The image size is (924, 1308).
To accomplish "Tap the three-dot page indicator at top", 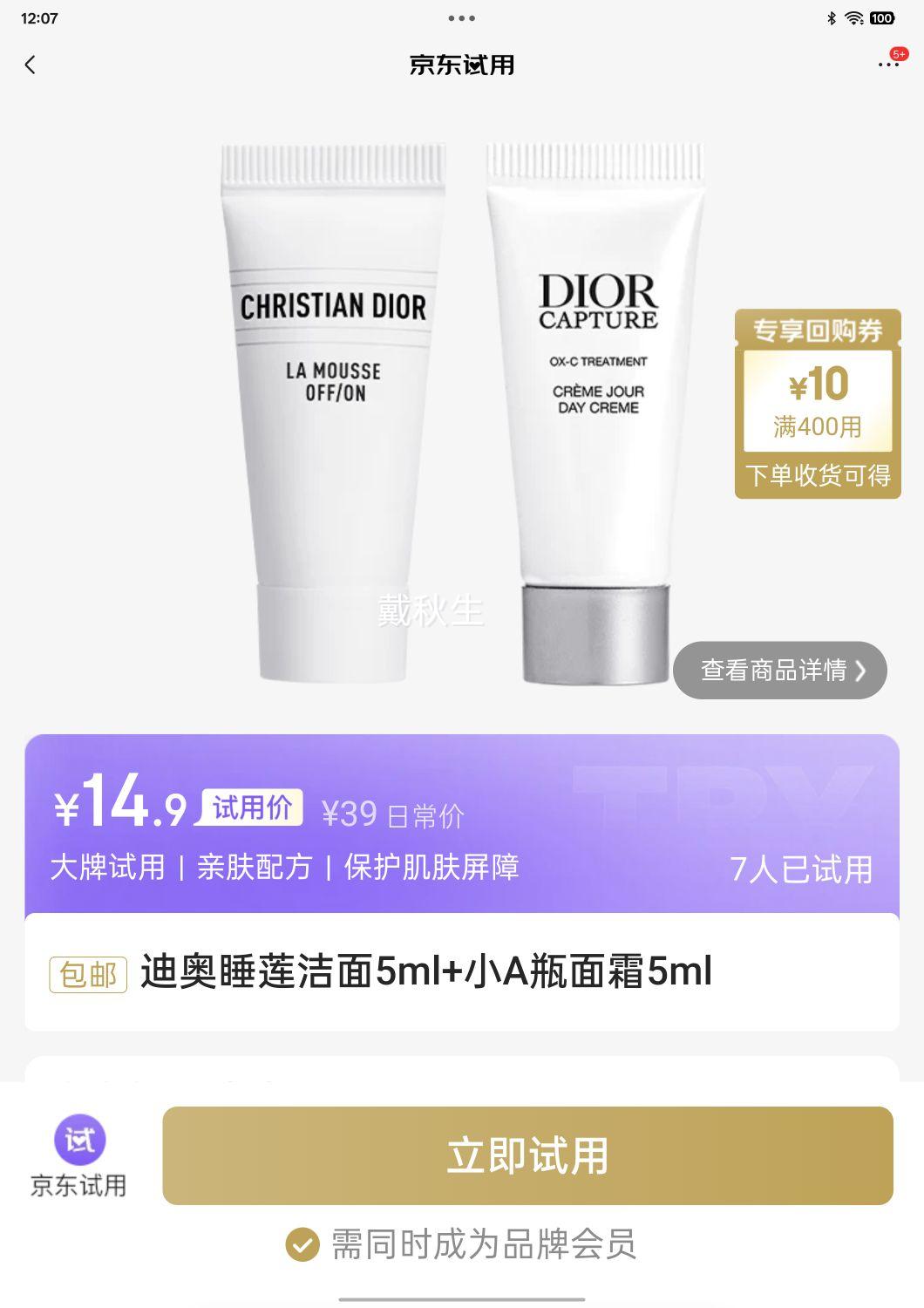I will (460, 16).
